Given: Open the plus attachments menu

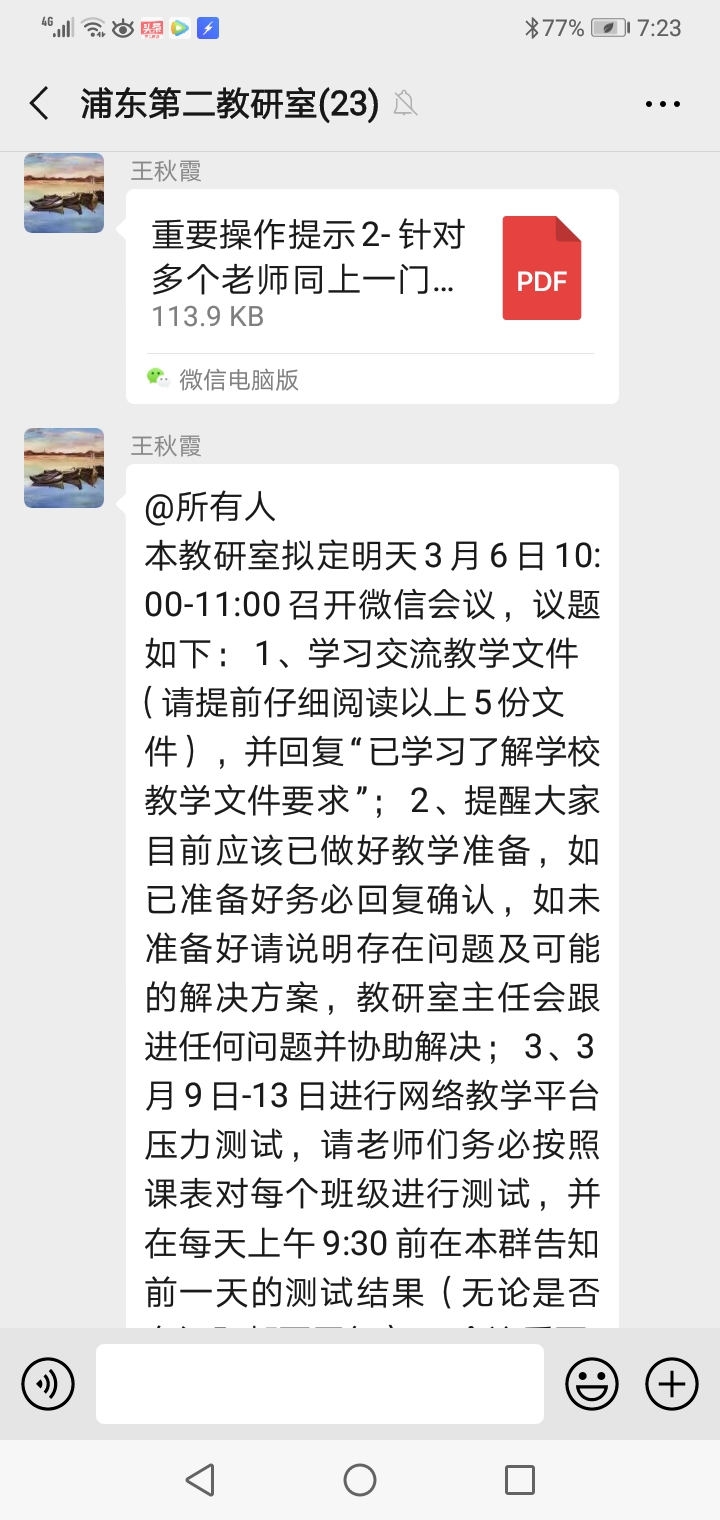Looking at the screenshot, I should [672, 1384].
